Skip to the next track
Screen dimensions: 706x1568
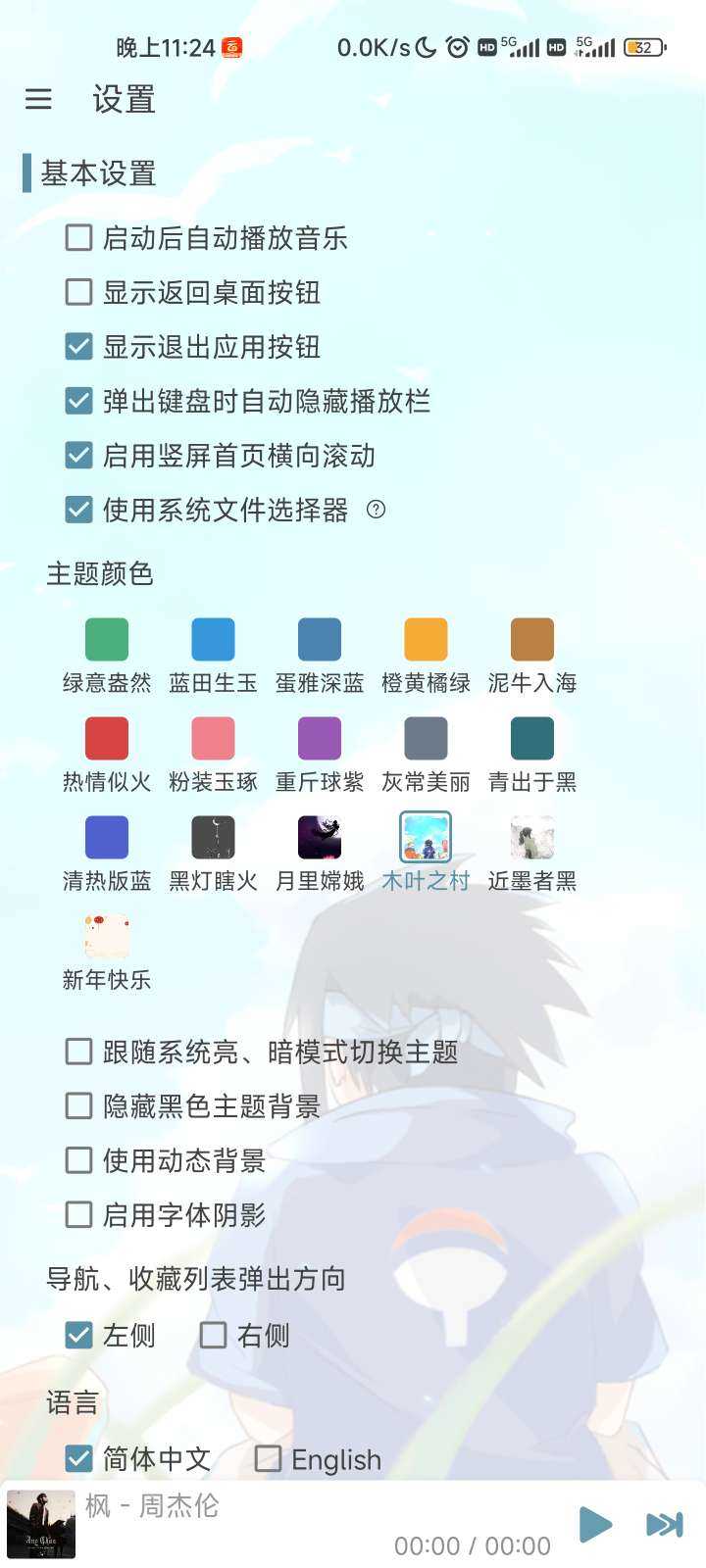click(664, 1525)
